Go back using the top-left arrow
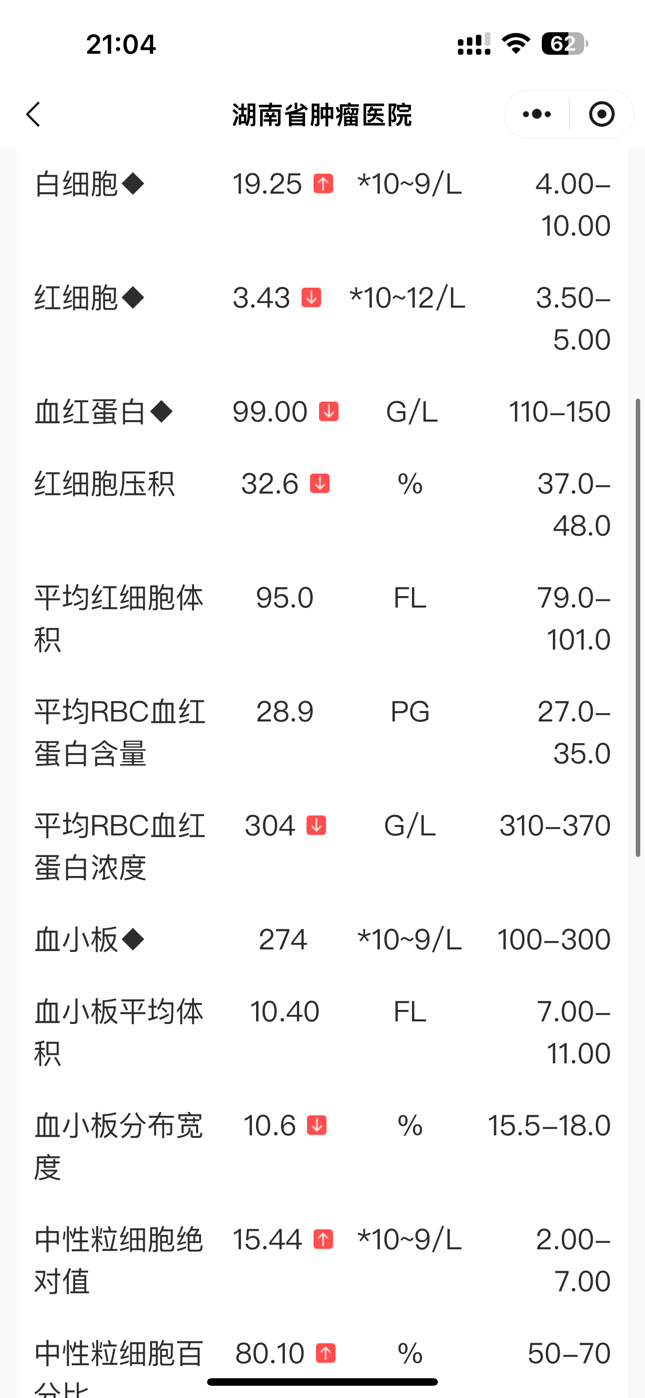 click(34, 114)
